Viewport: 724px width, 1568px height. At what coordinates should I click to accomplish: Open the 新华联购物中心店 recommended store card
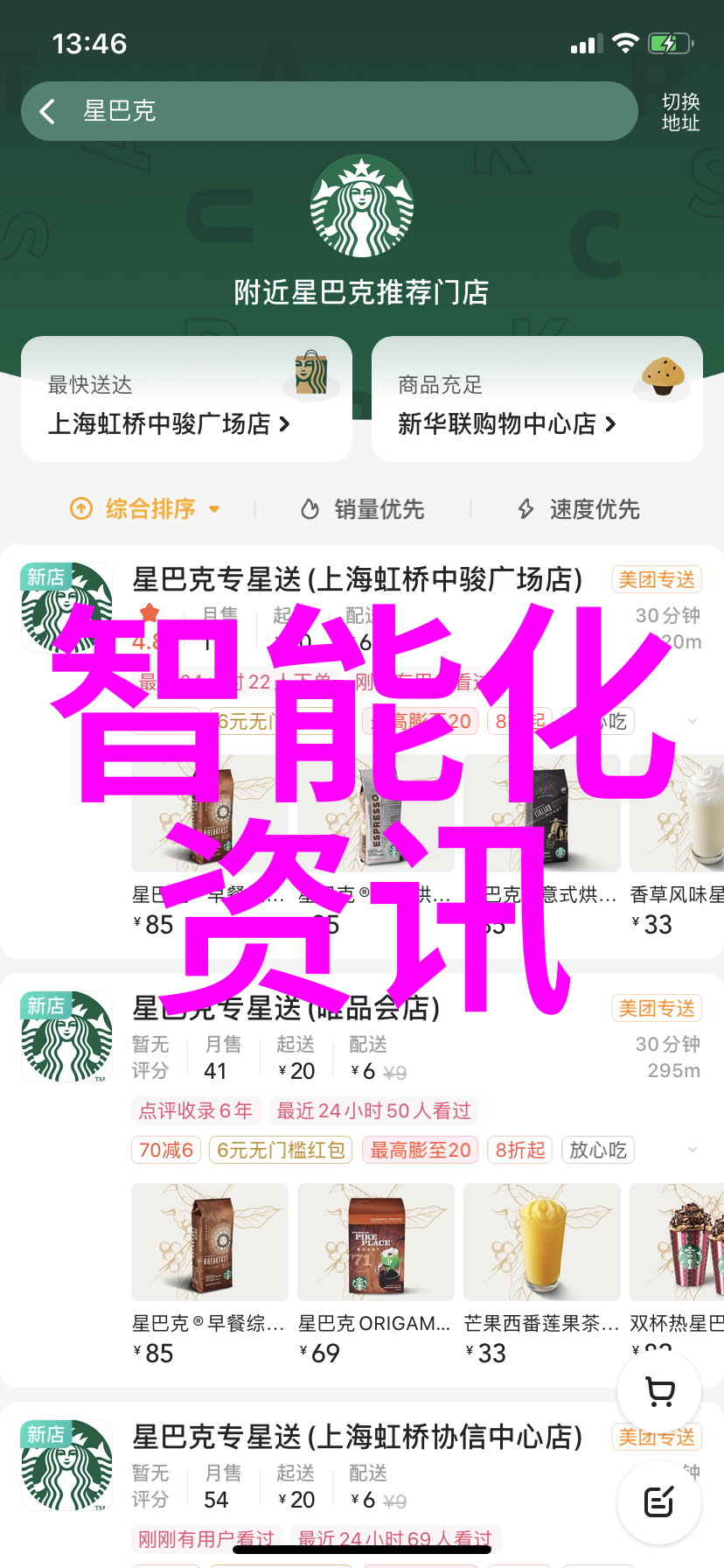click(537, 399)
